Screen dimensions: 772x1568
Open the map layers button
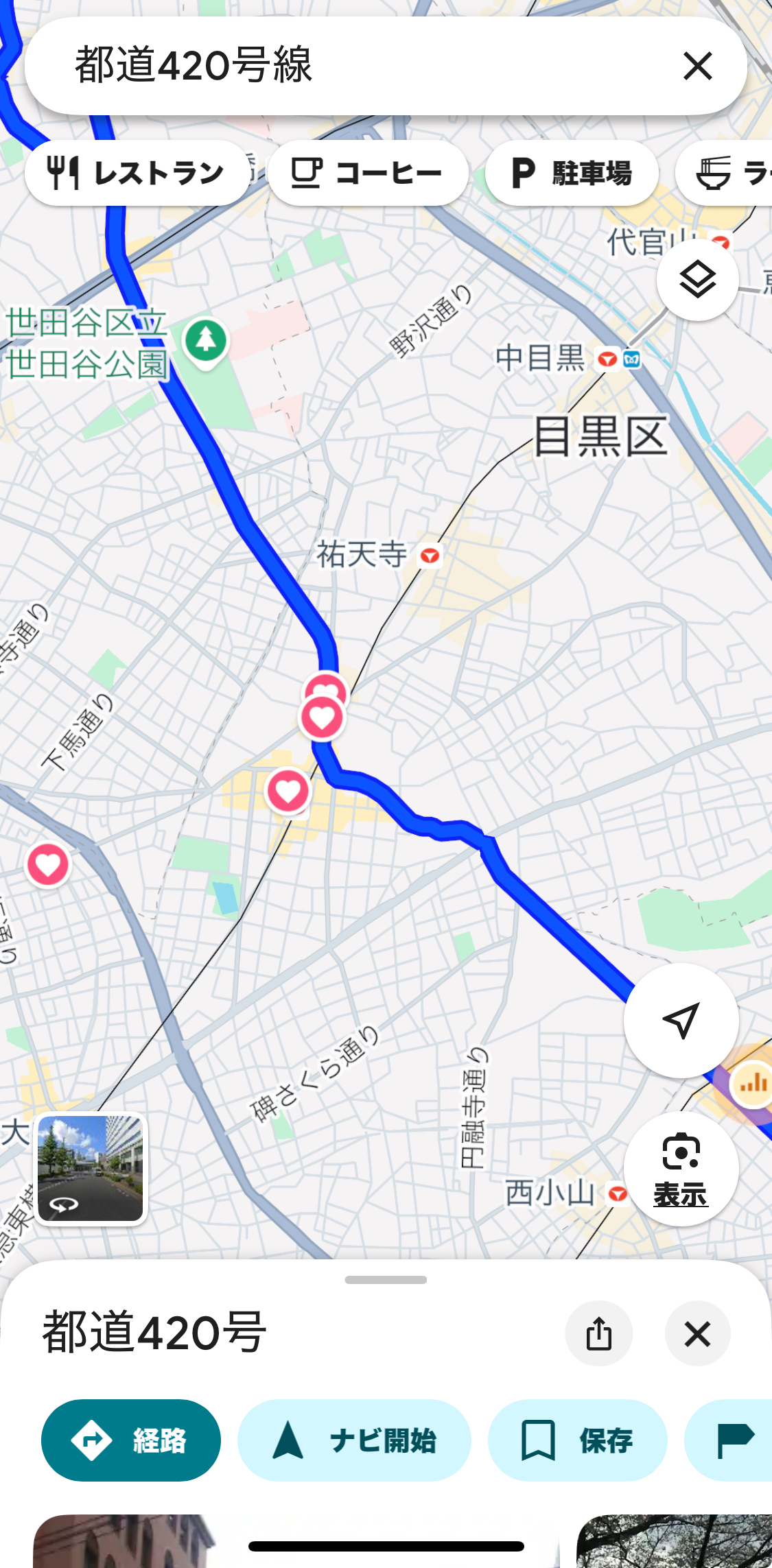[x=697, y=280]
